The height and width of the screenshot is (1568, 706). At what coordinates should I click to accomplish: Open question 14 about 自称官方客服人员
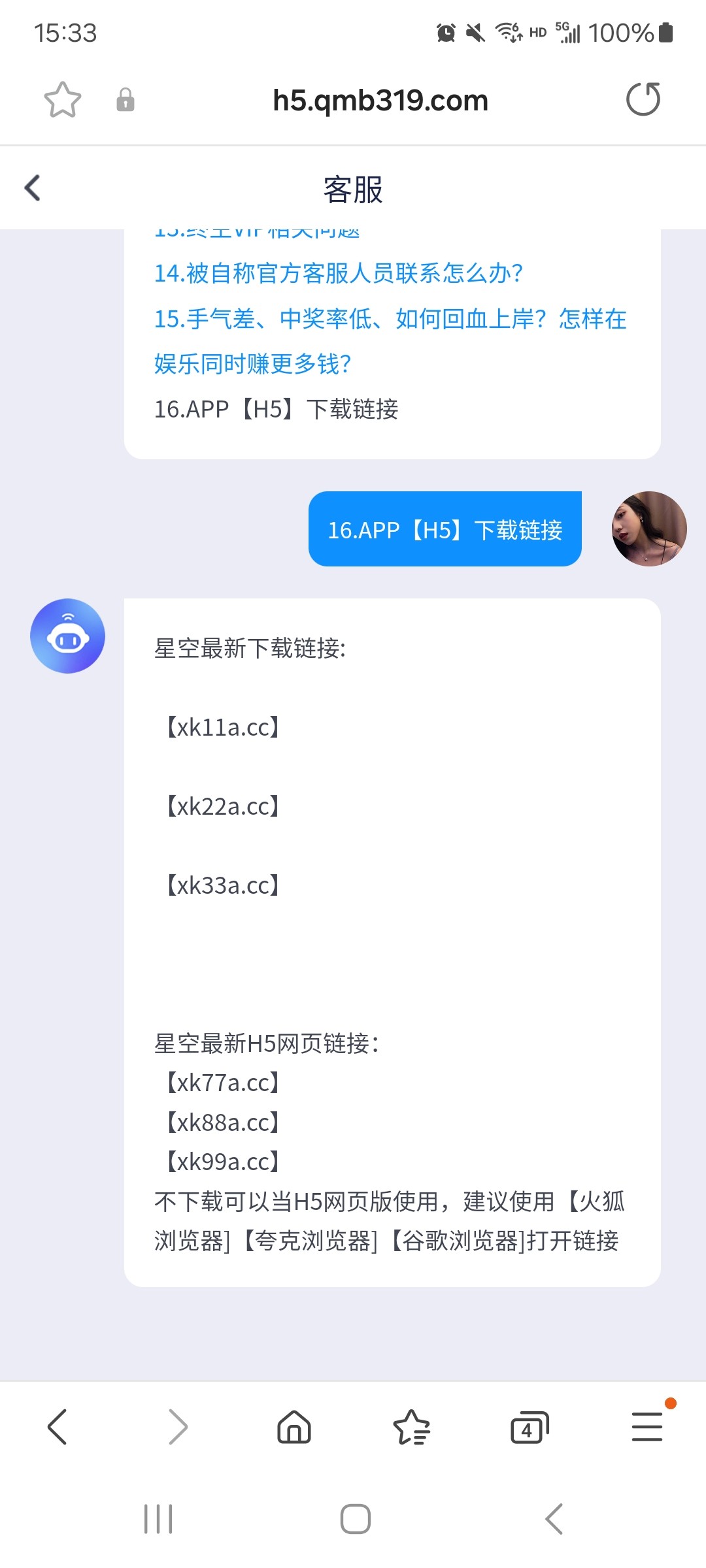(339, 273)
